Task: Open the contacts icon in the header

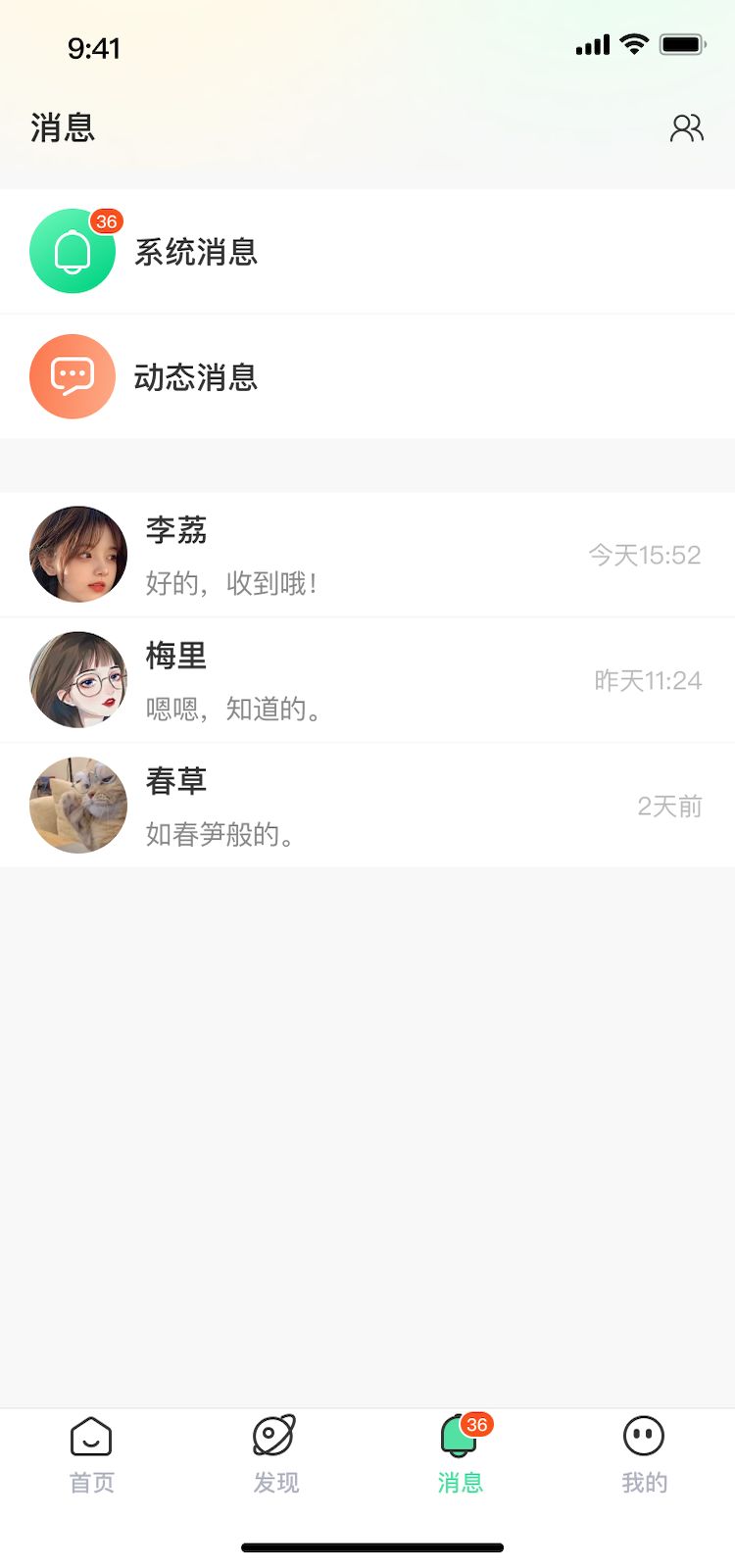Action: [x=686, y=128]
